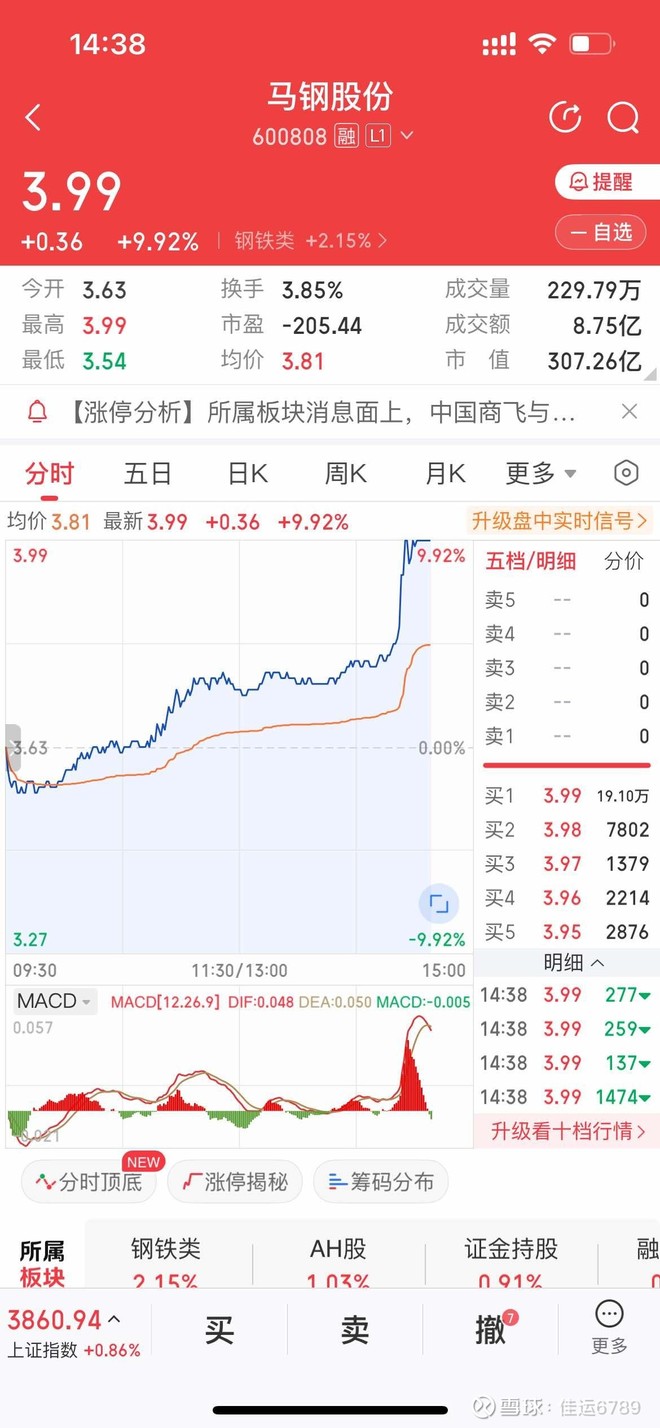Switch to the 日K chart tab
The image size is (660, 1428).
click(x=247, y=473)
